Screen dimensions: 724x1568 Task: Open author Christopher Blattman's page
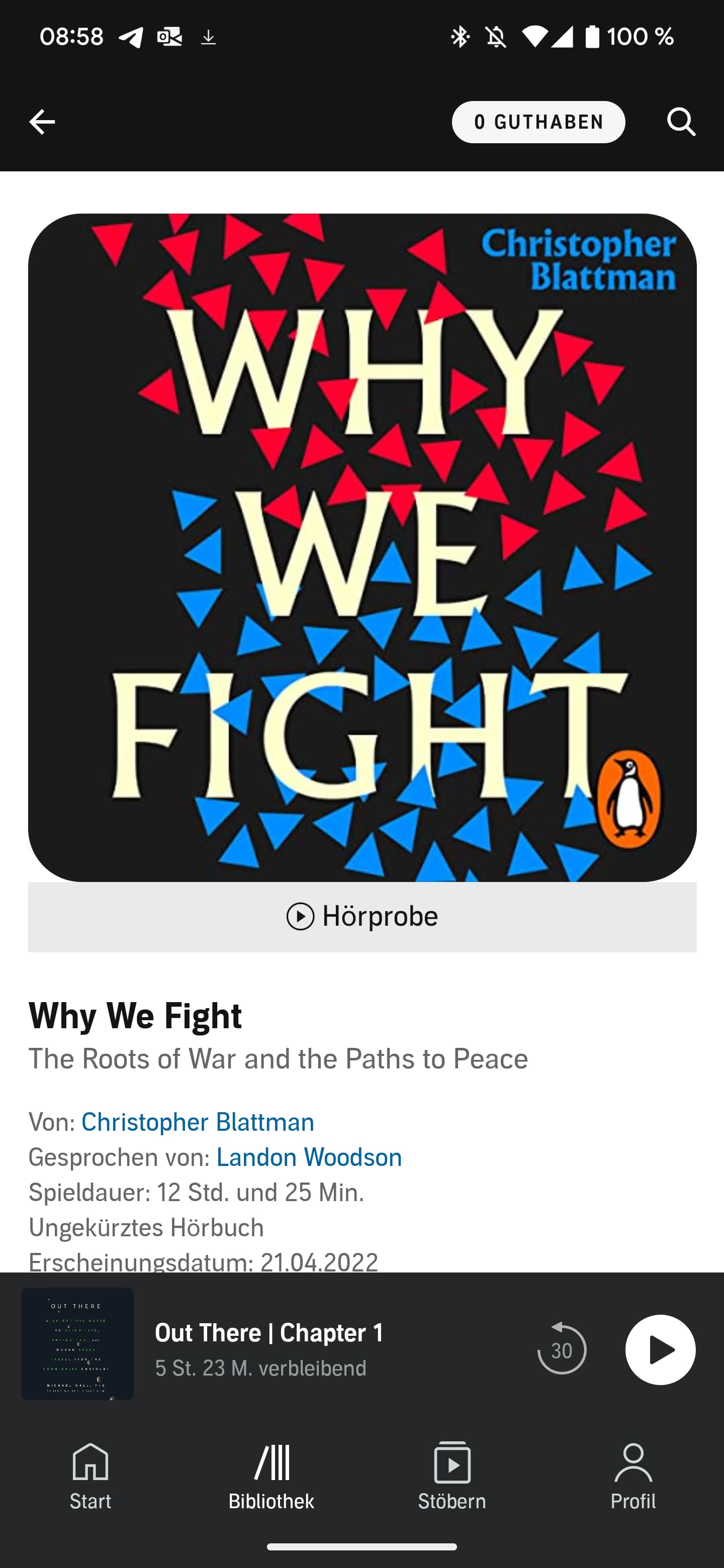point(197,1122)
